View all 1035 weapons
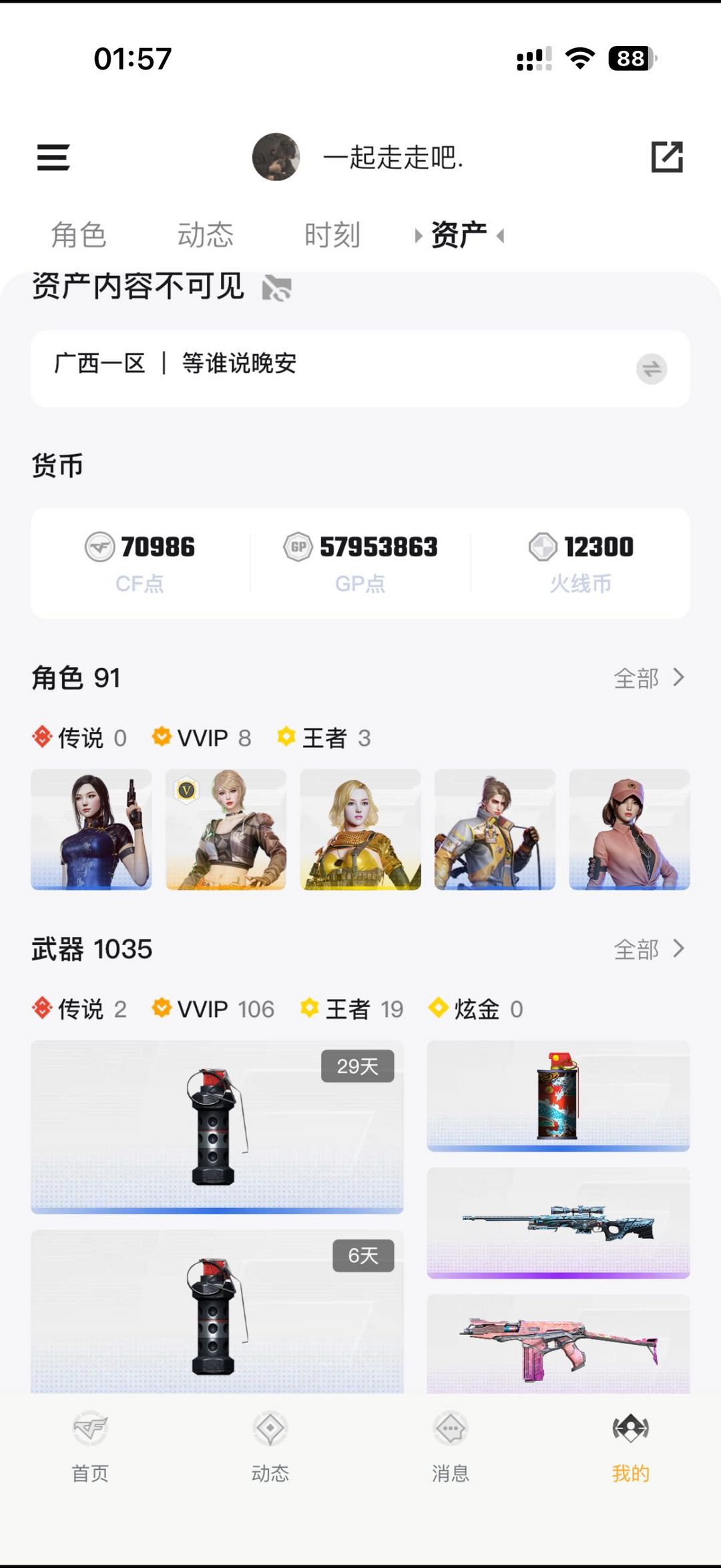Image resolution: width=721 pixels, height=1568 pixels. (x=649, y=949)
